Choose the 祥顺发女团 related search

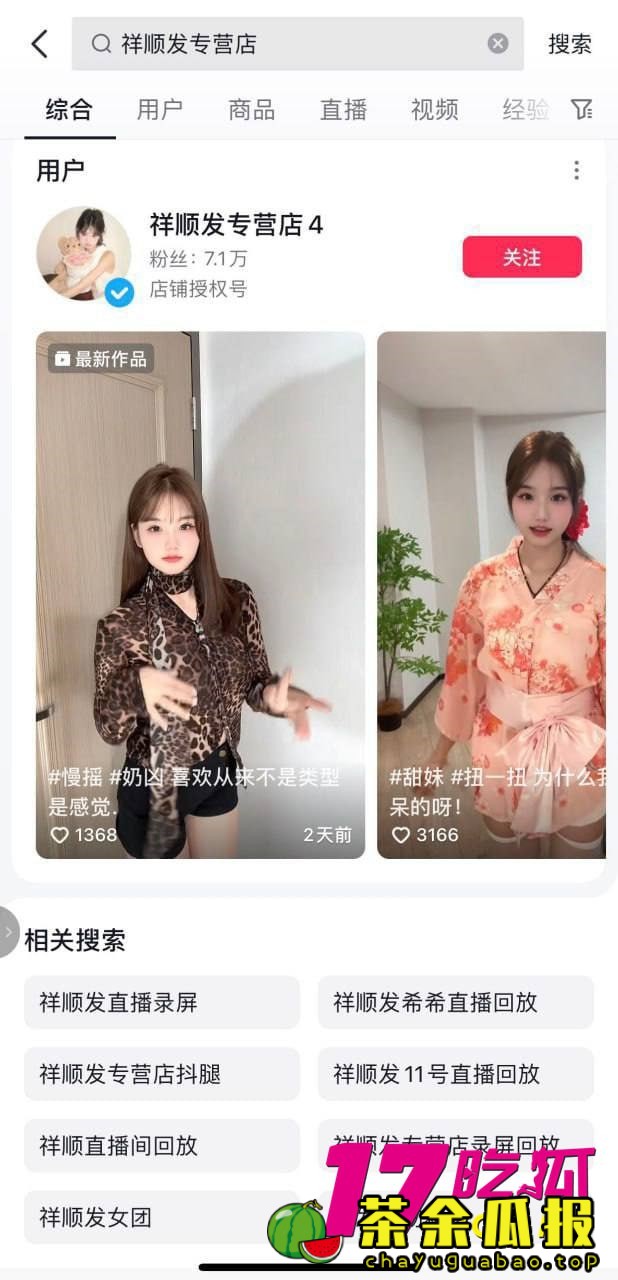coord(140,1218)
